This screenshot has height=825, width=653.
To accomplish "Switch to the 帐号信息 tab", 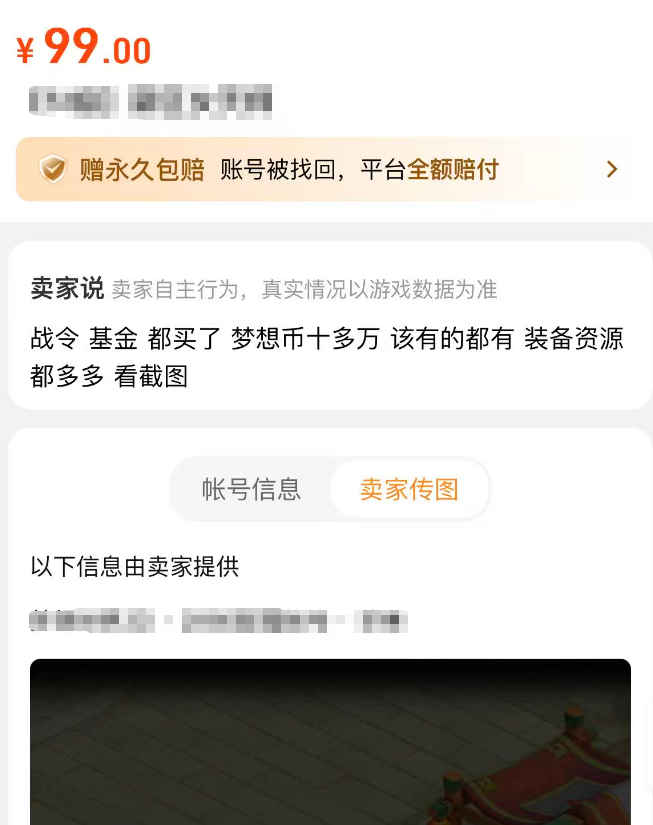I will click(x=251, y=489).
